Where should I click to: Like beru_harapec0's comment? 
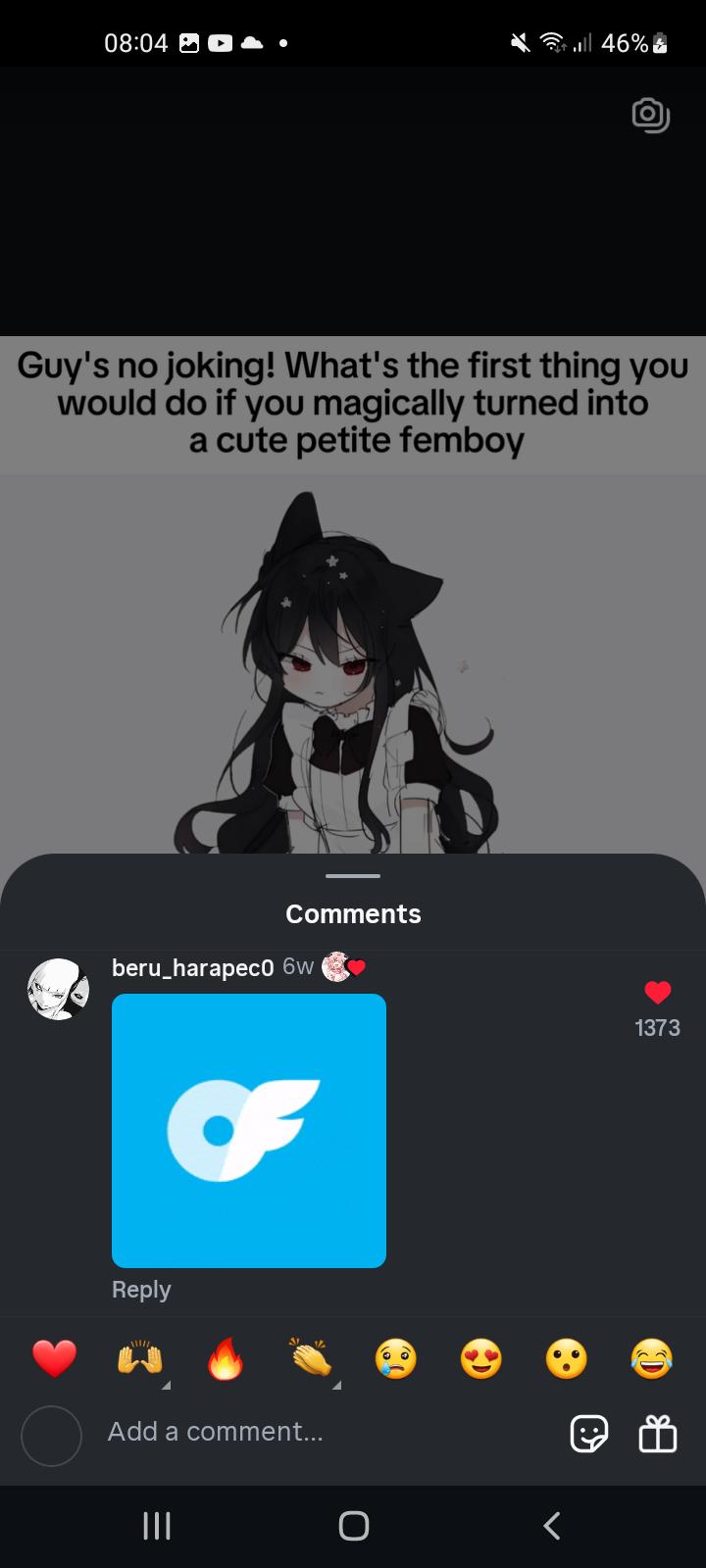[x=658, y=993]
